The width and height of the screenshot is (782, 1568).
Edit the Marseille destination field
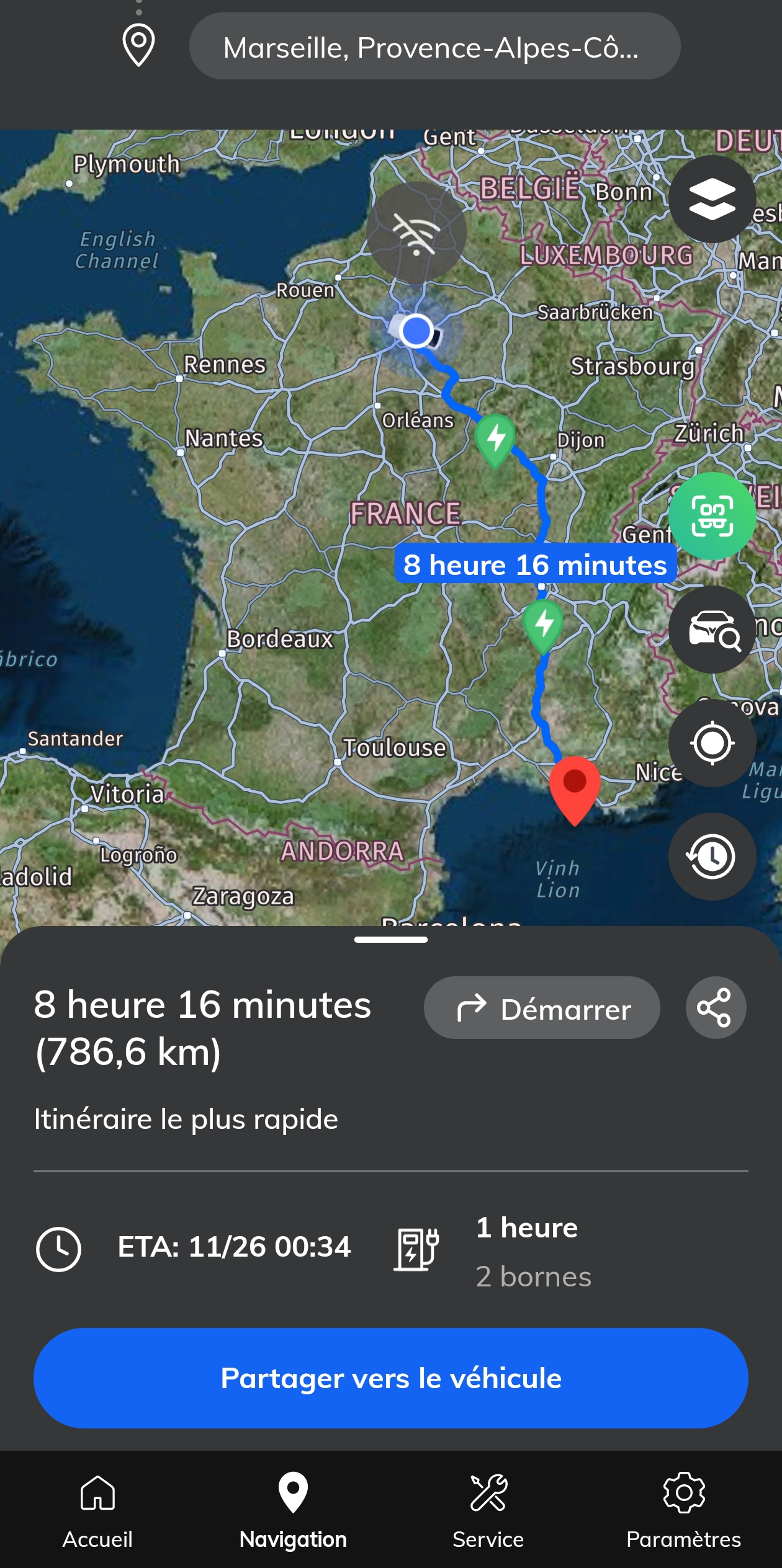point(434,47)
